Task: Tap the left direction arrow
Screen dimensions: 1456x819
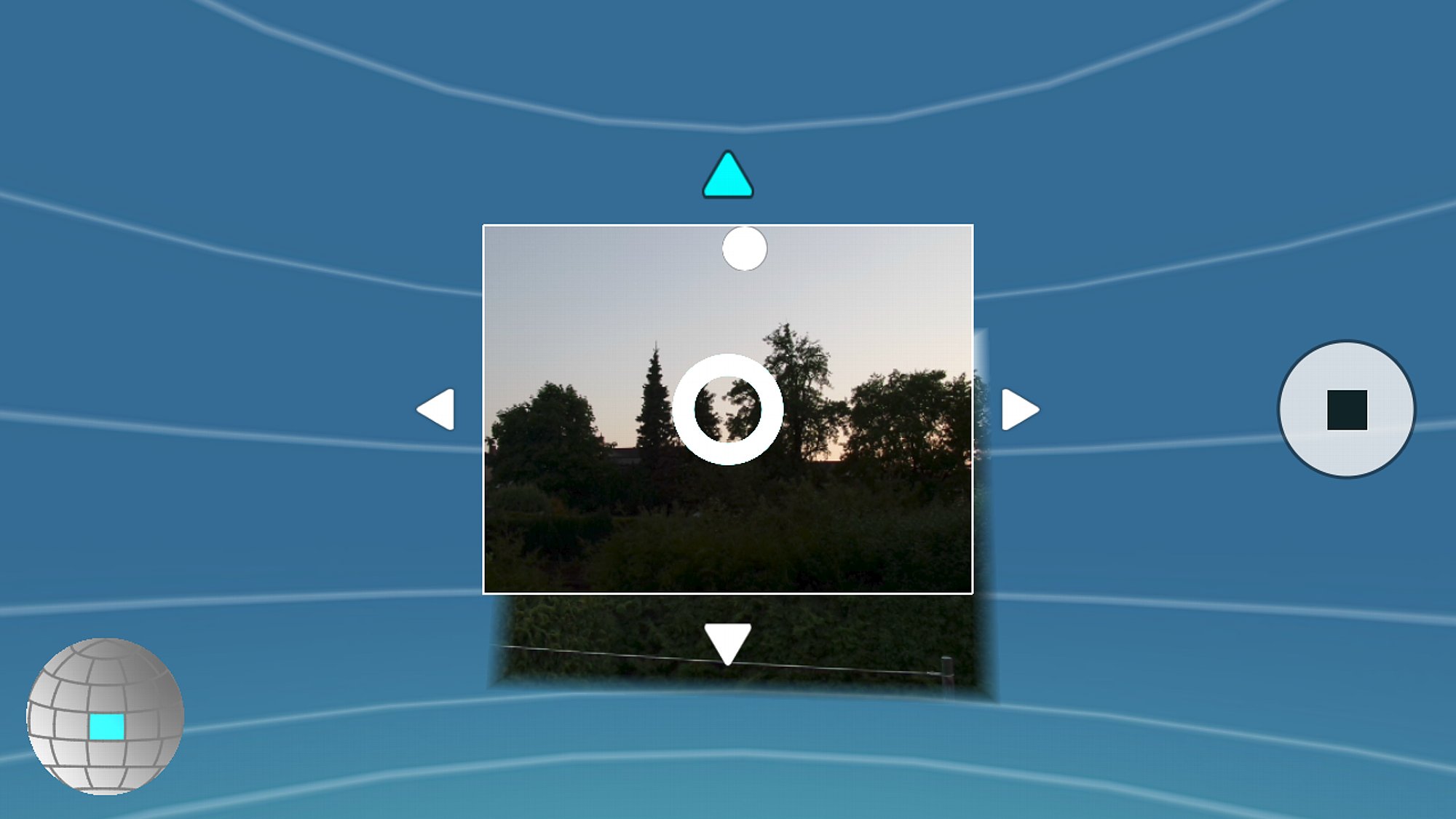Action: [x=438, y=409]
